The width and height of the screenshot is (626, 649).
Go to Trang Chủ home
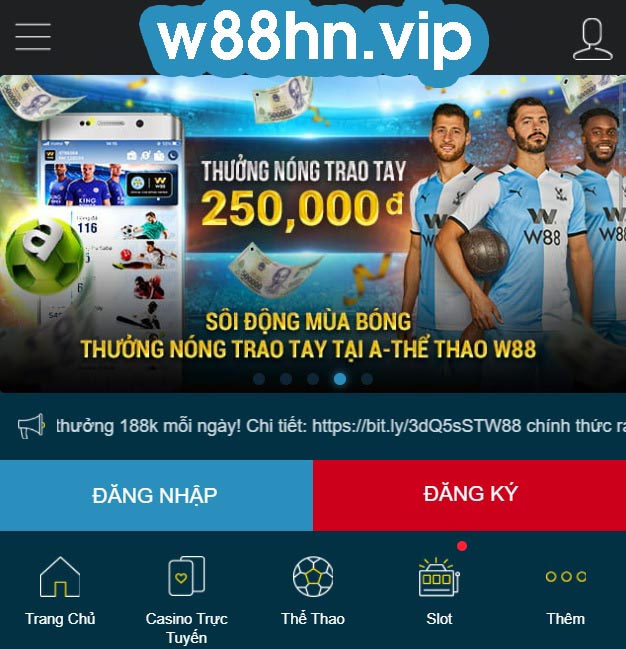pos(60,592)
